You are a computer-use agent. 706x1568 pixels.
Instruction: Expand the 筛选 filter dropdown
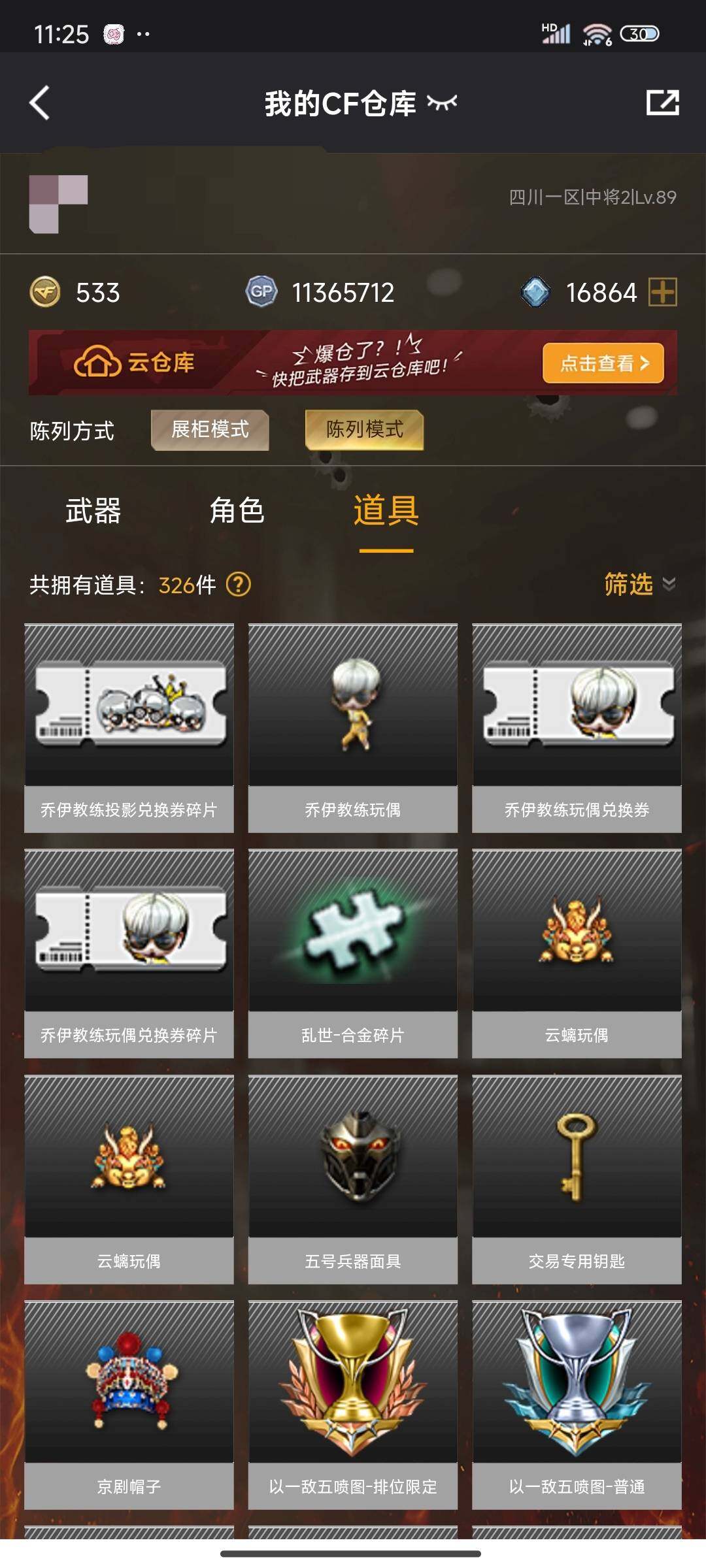[x=638, y=584]
